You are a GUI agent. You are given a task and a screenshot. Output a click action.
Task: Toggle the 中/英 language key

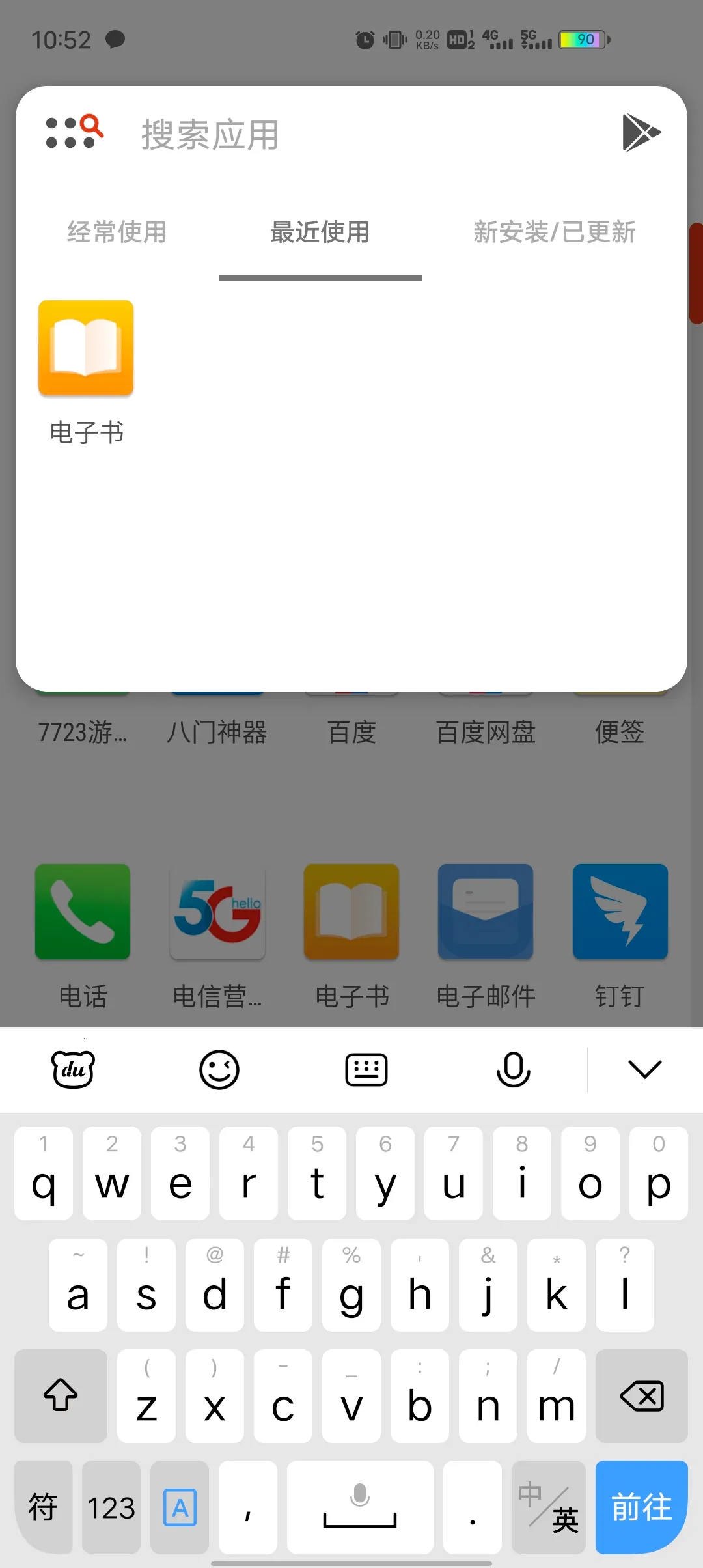coord(548,1507)
